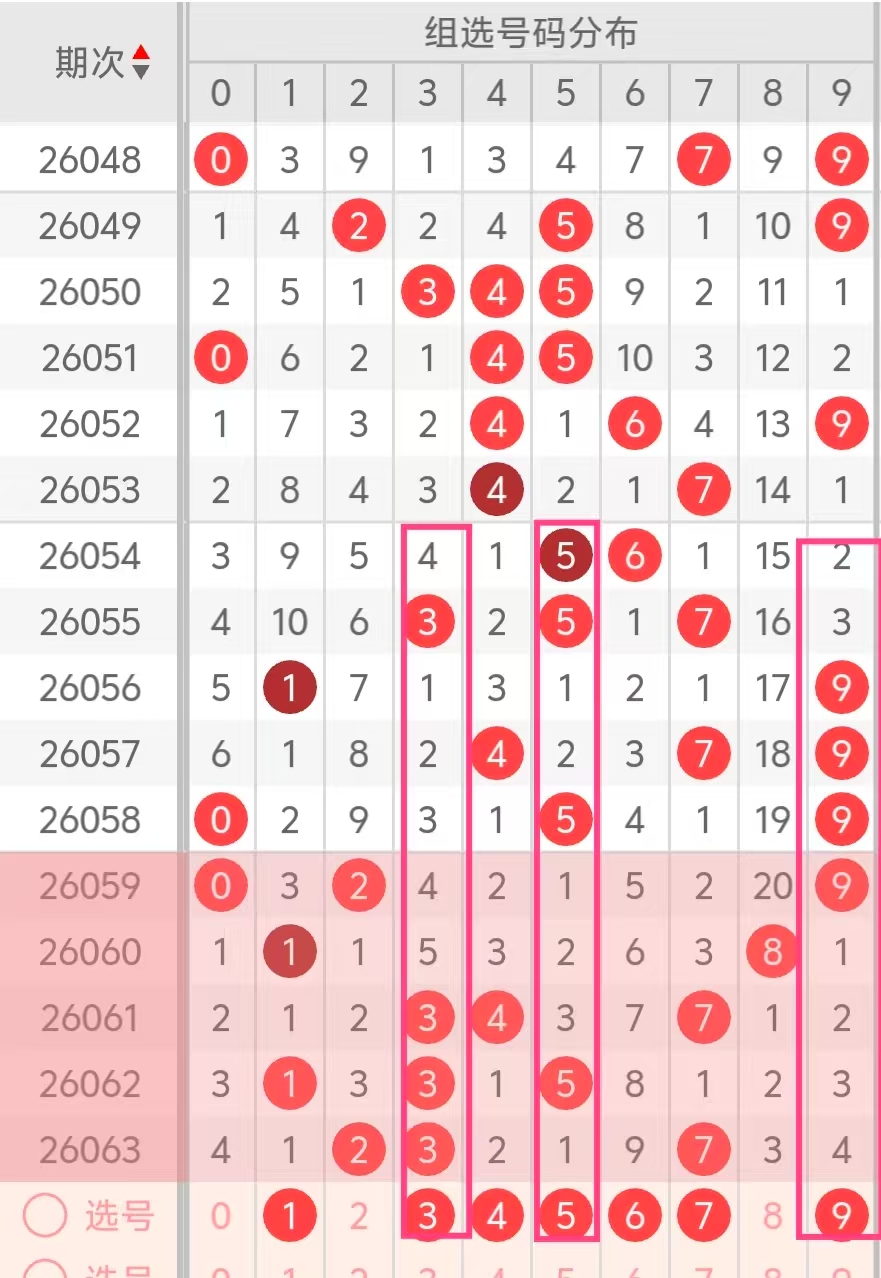Image resolution: width=881 pixels, height=1278 pixels.
Task: Deselect number 3 in the 选号 row
Action: tap(427, 1215)
